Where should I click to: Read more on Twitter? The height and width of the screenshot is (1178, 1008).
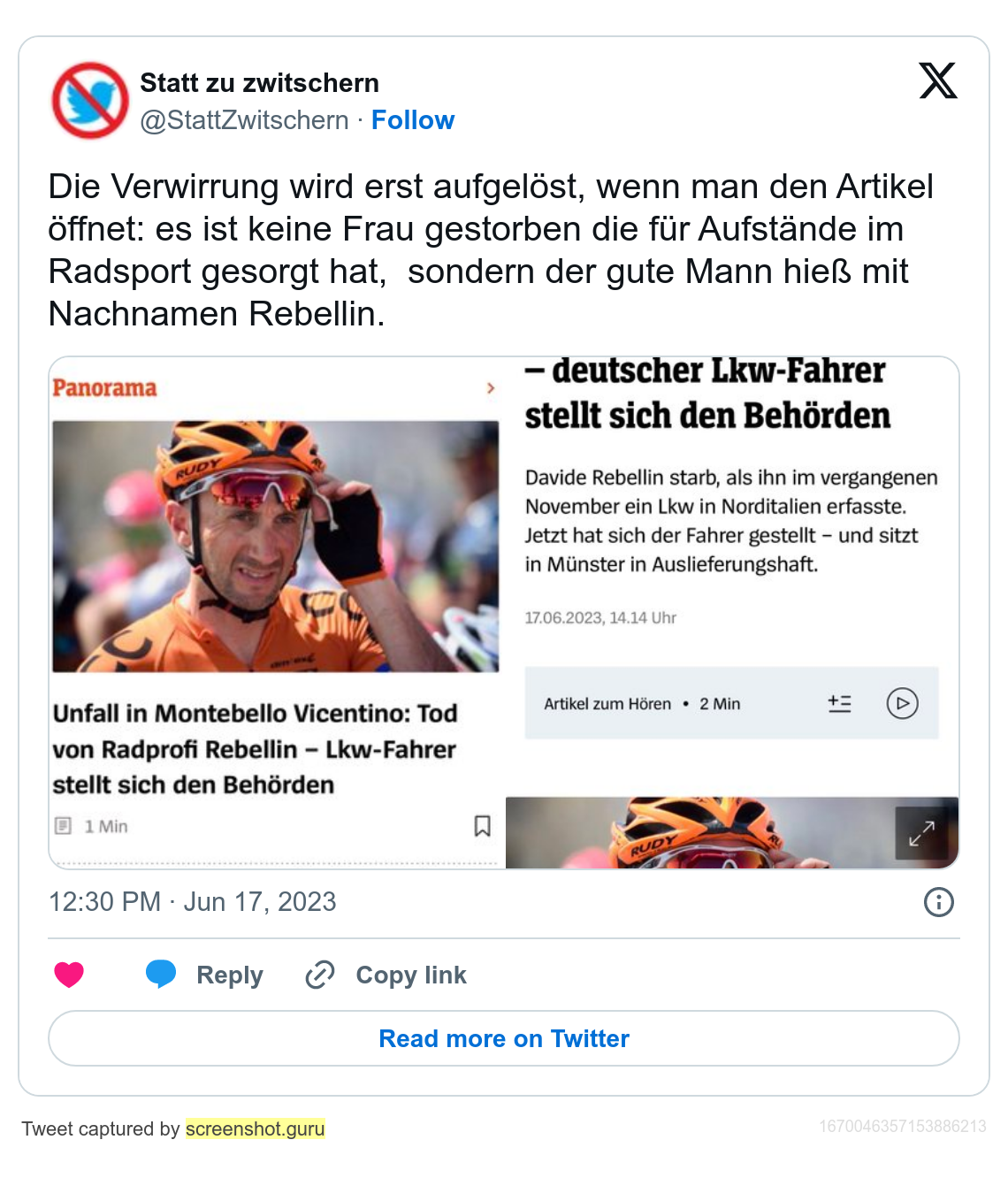pos(504,1038)
